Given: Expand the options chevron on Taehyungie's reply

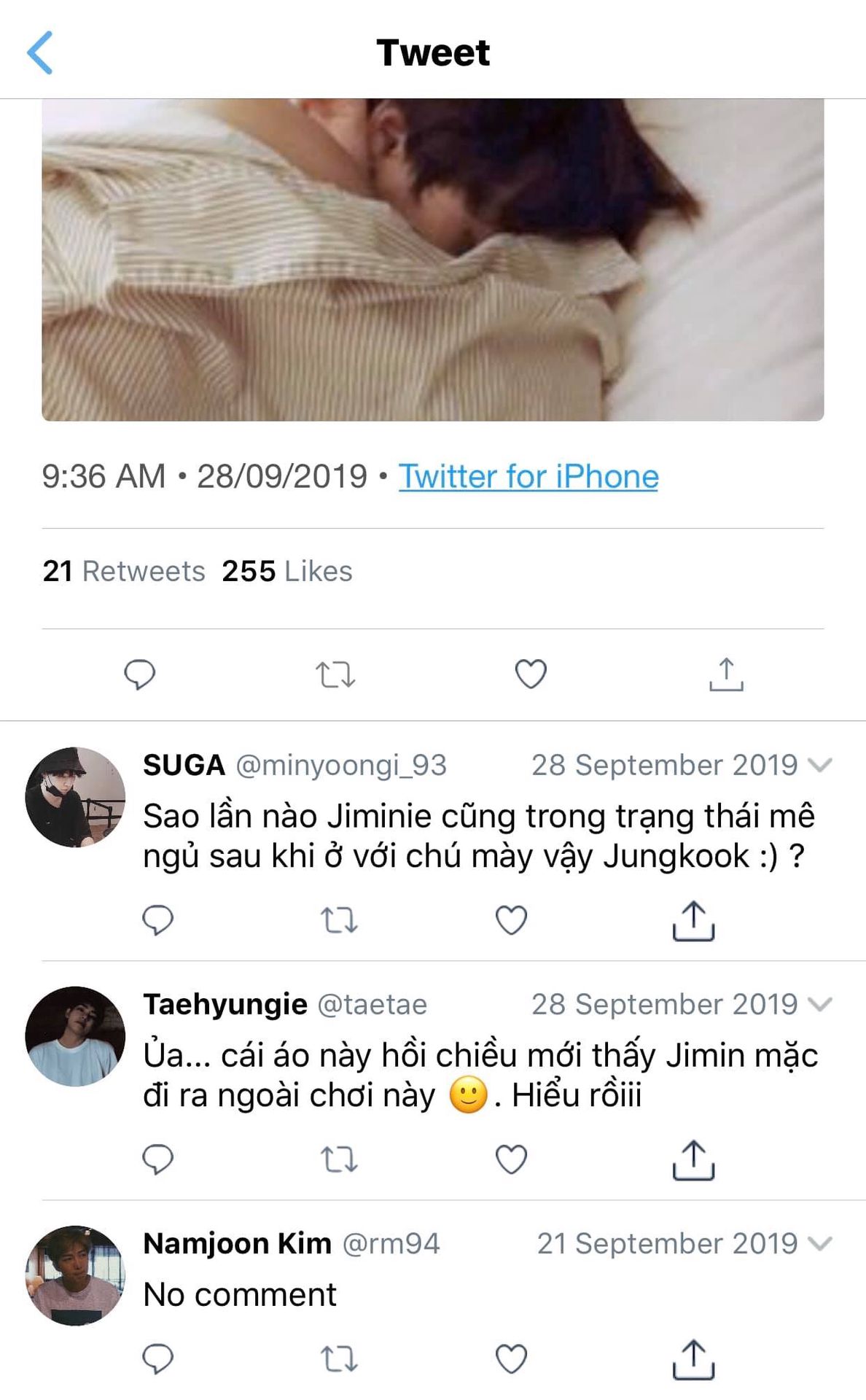Looking at the screenshot, I should click(820, 1004).
